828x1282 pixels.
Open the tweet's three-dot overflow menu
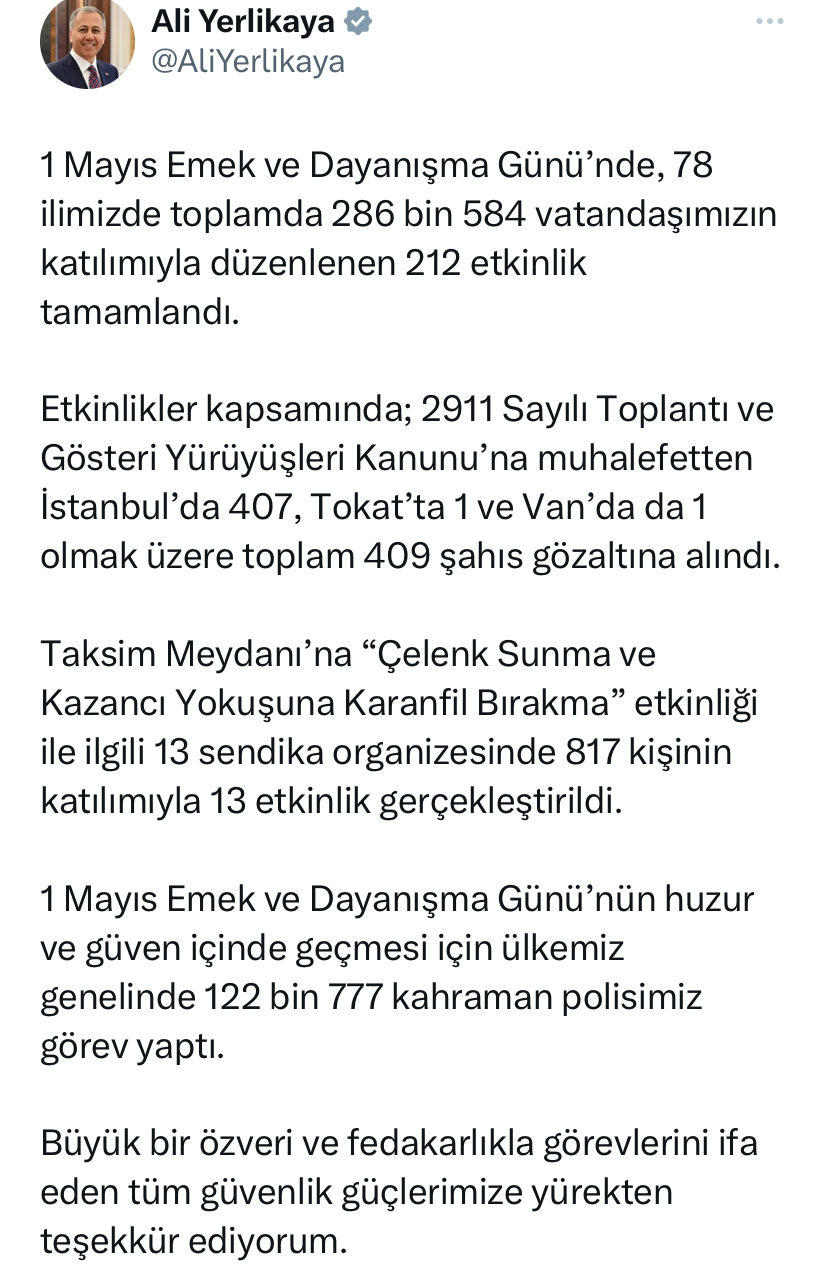tap(769, 20)
